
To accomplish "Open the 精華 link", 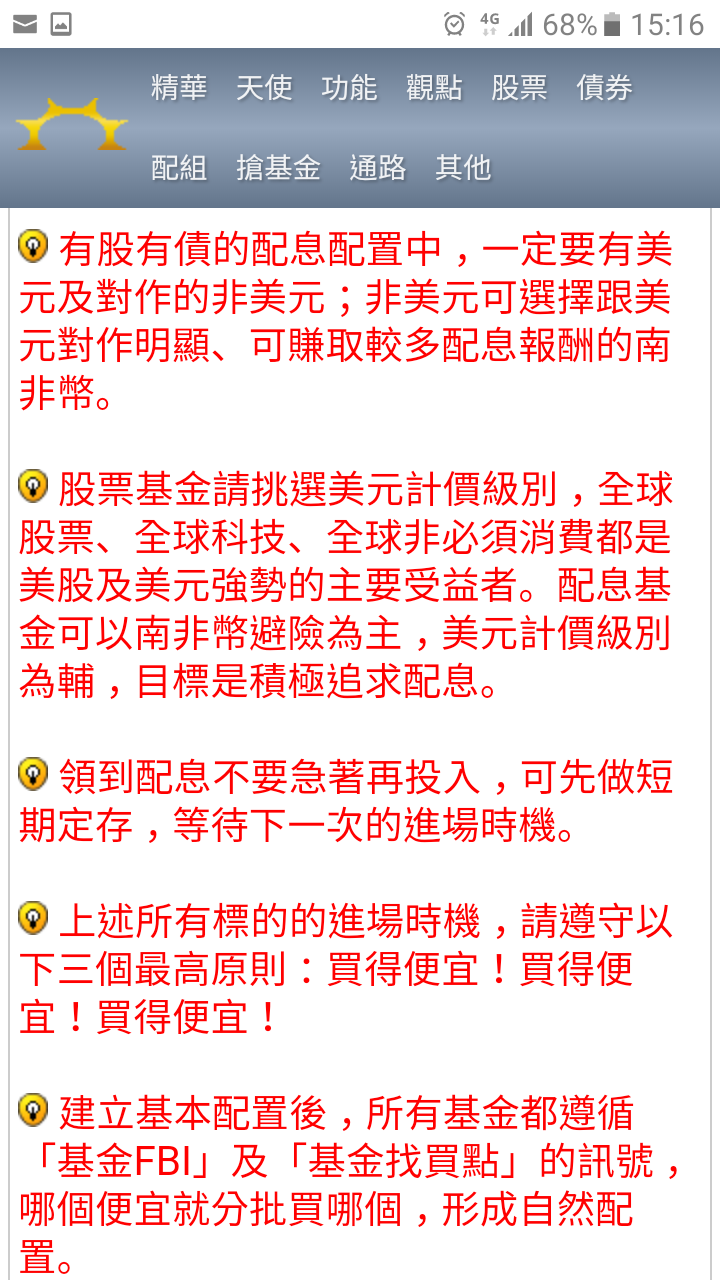I will [179, 88].
